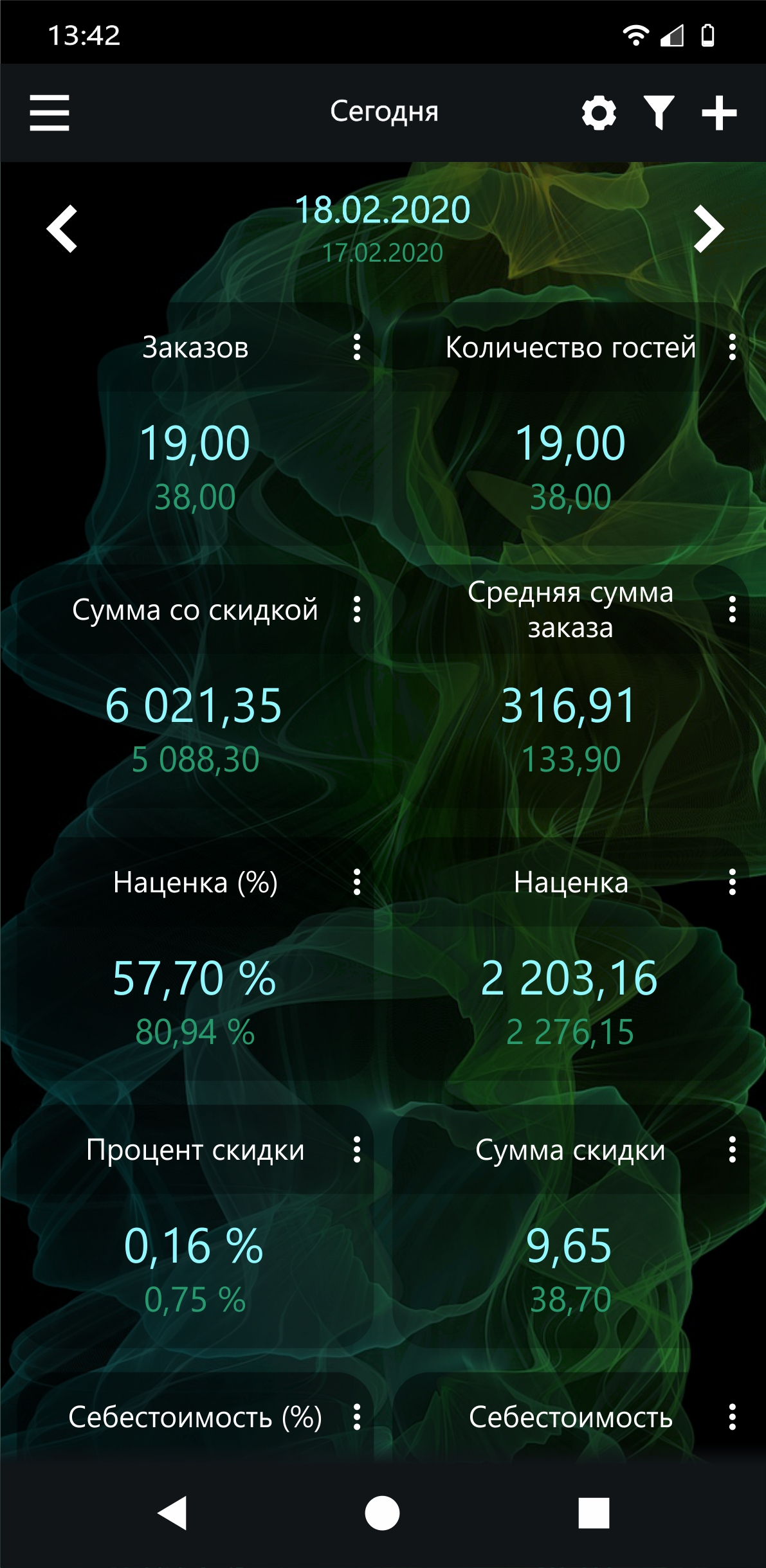
Task: Open settings via the gear icon
Action: (x=599, y=113)
